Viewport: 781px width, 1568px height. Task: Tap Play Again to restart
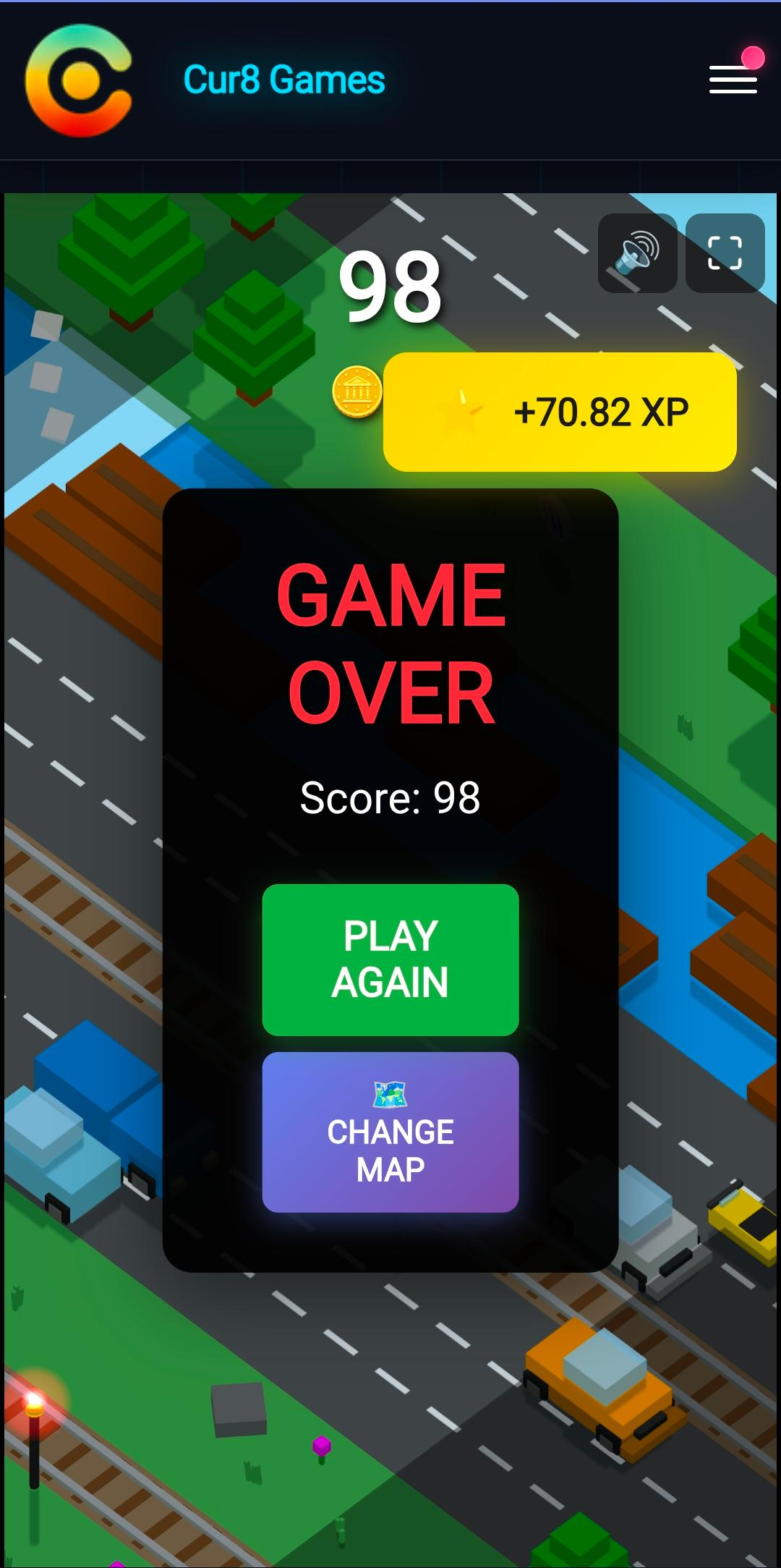[x=390, y=959]
